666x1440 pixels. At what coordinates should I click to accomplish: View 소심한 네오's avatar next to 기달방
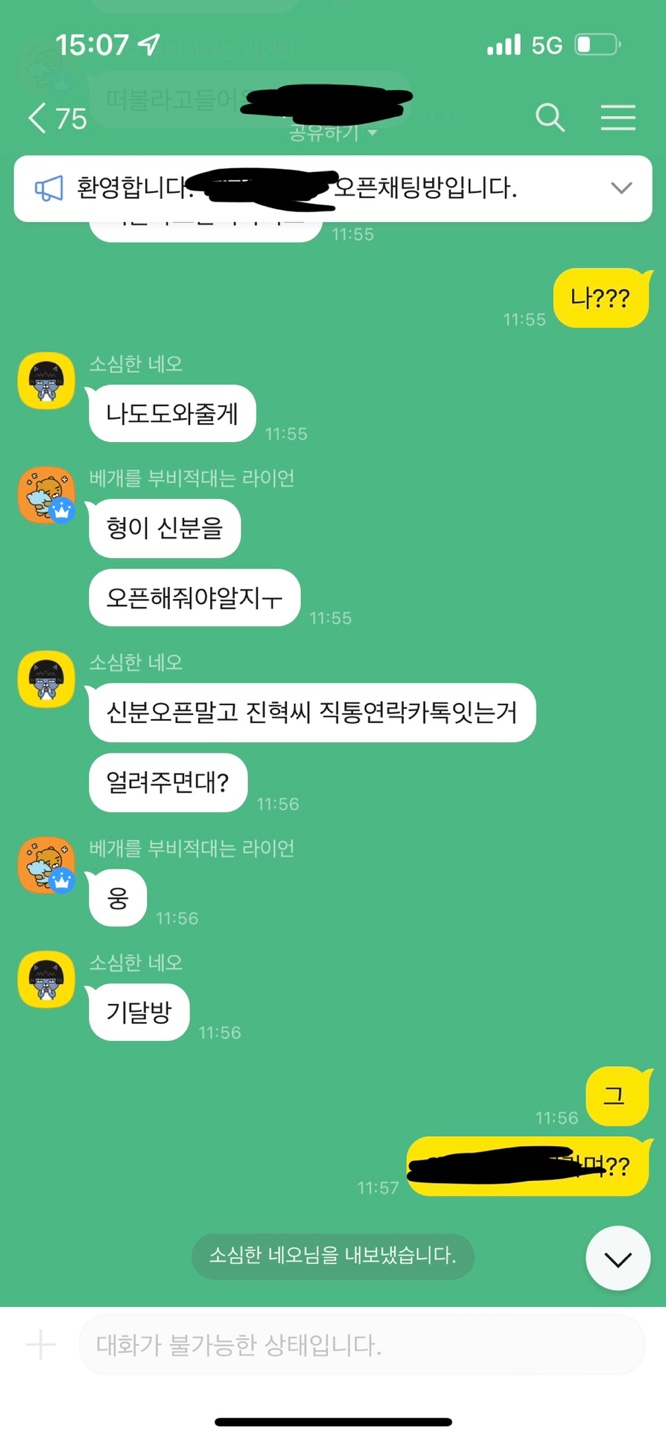pyautogui.click(x=47, y=979)
